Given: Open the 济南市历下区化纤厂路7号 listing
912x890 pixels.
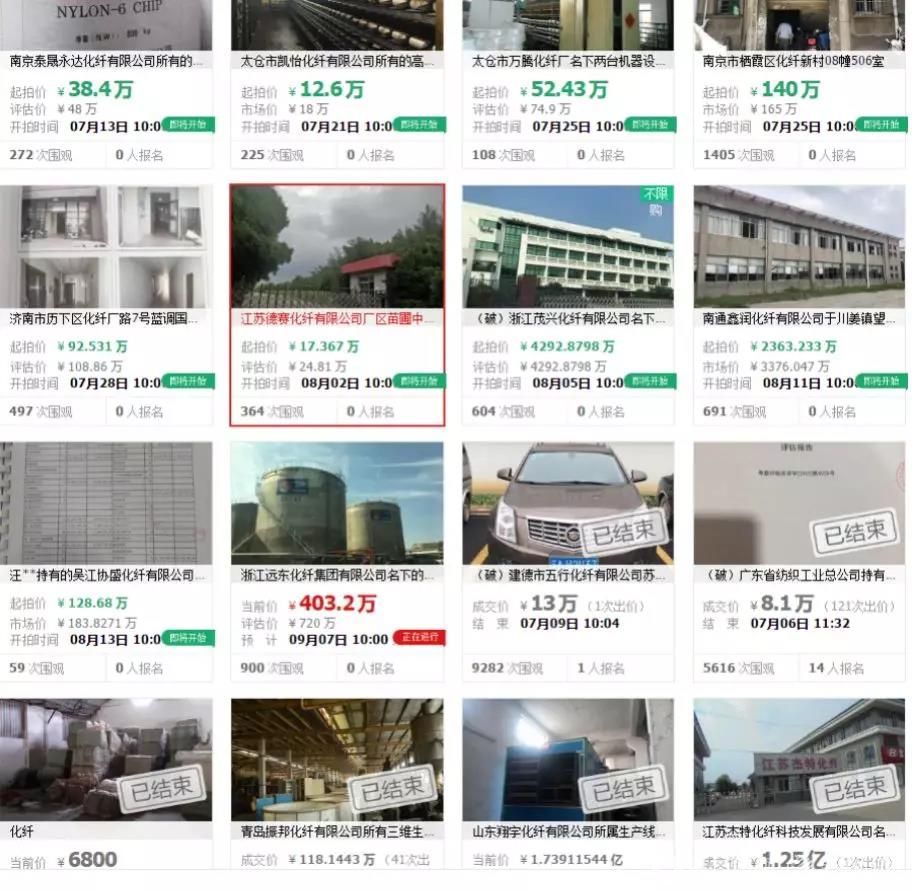Looking at the screenshot, I should tap(108, 319).
